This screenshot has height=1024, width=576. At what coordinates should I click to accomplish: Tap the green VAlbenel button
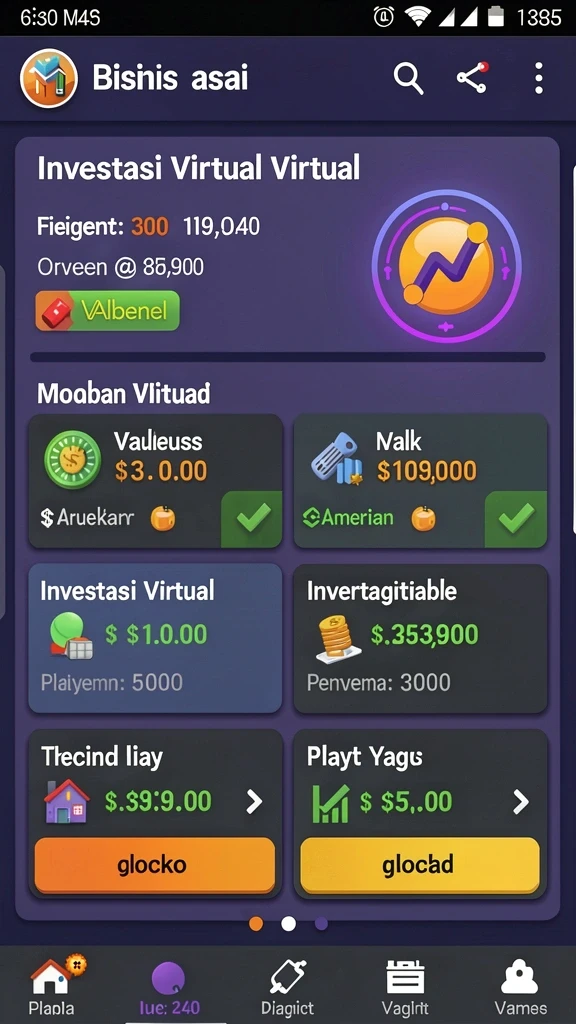click(x=107, y=311)
